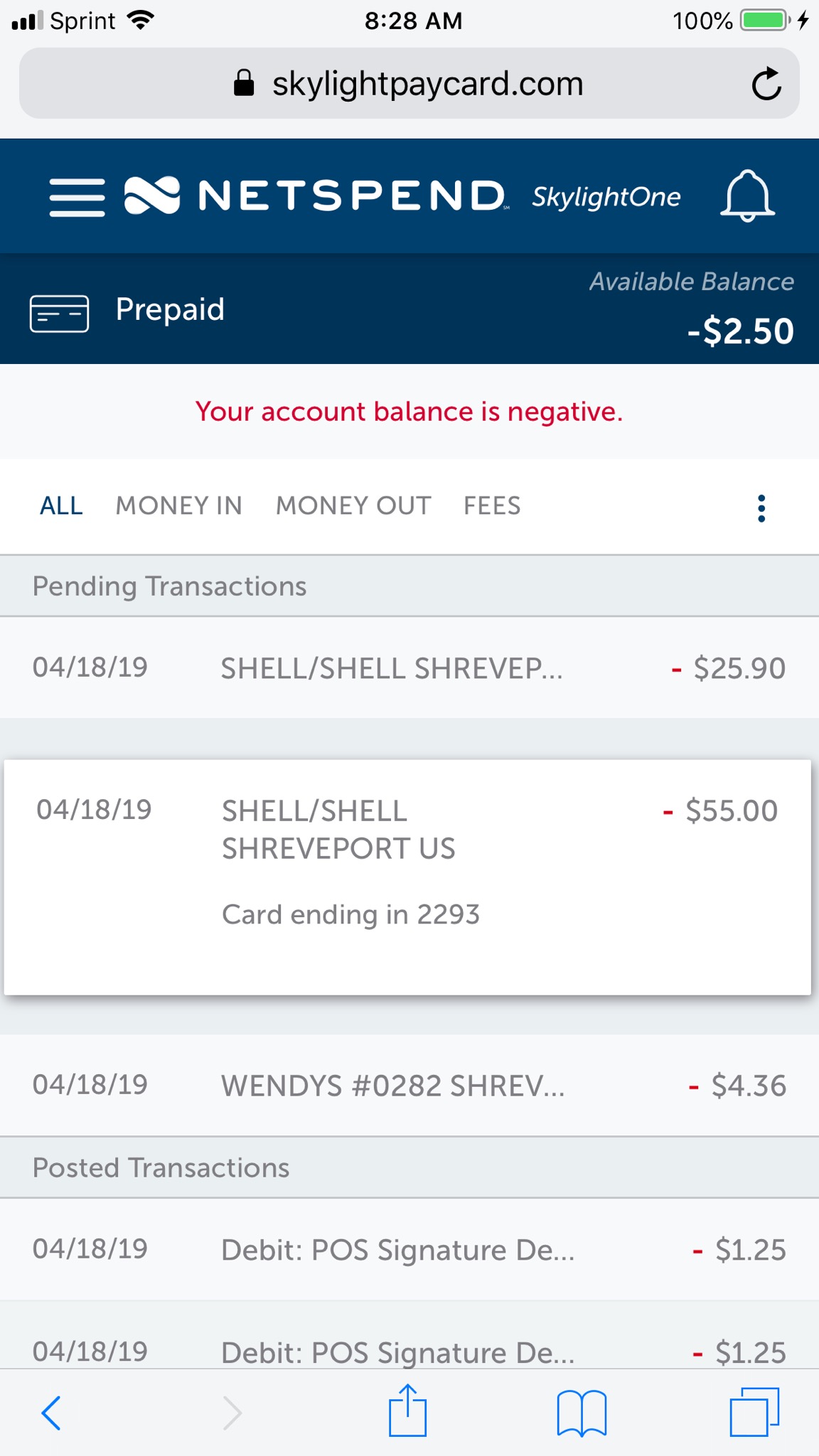Image resolution: width=819 pixels, height=1456 pixels.
Task: Tap the skylightpaycard.com address bar
Action: coord(409,84)
